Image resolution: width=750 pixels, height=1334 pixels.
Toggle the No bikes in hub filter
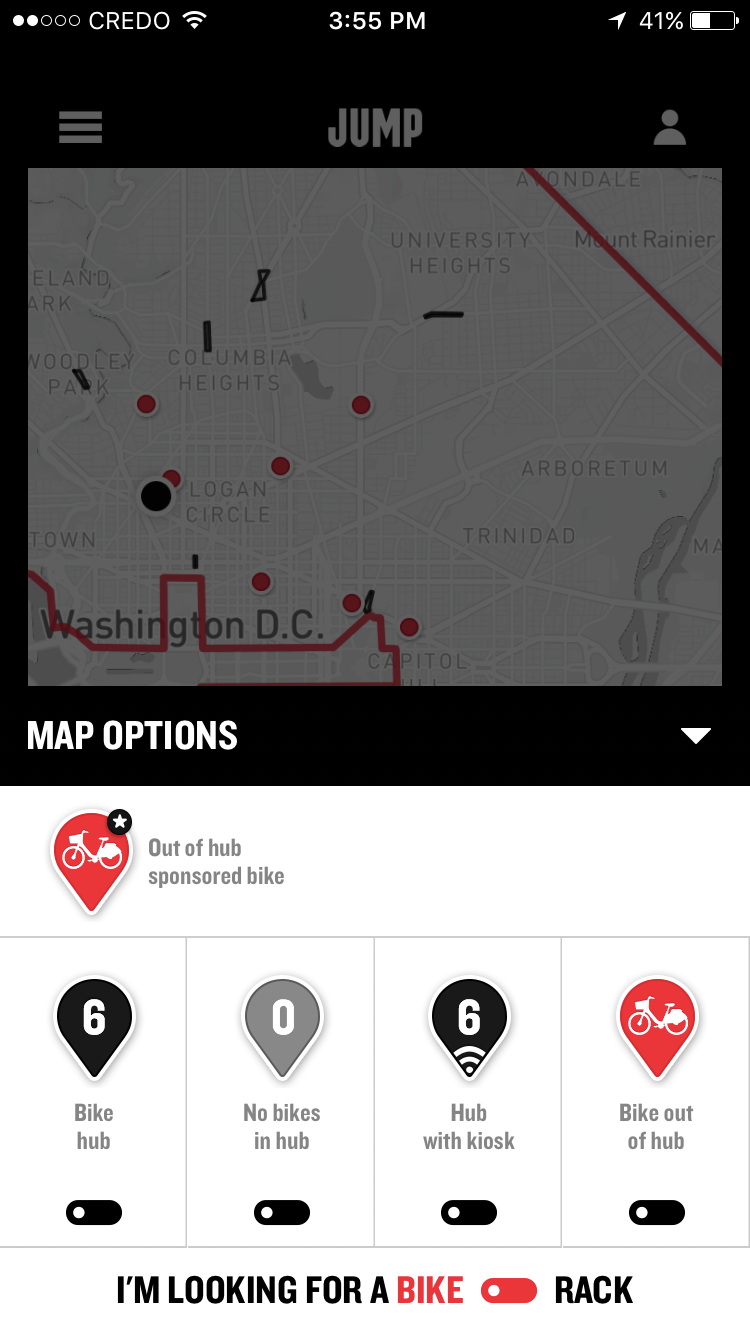[x=282, y=1212]
